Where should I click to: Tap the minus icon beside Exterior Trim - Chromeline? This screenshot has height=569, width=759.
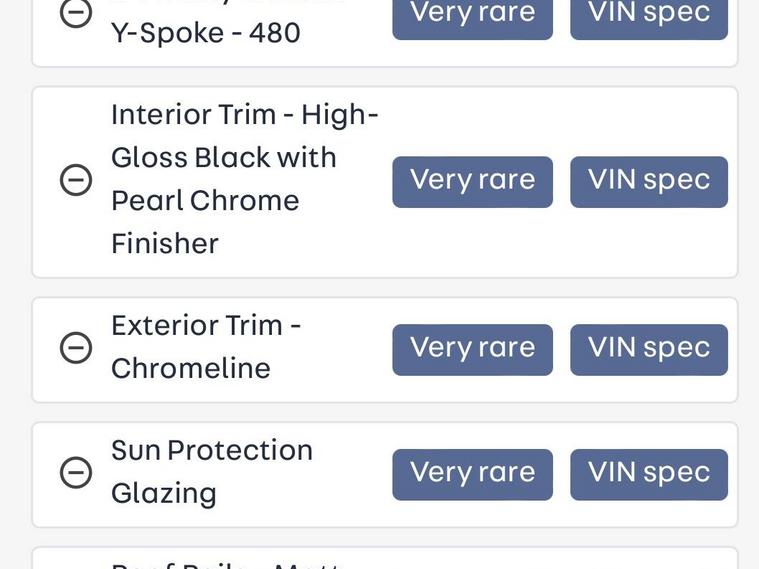pos(76,348)
